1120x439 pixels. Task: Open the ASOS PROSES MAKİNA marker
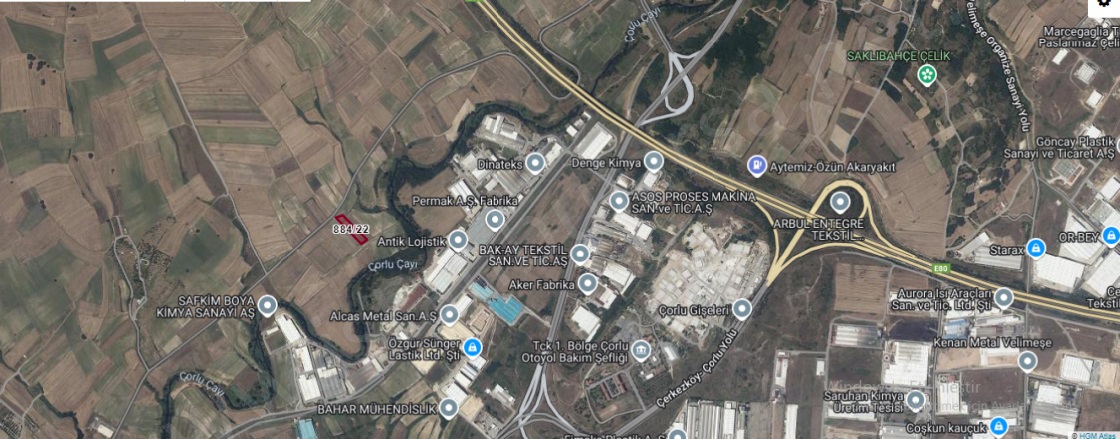pyautogui.click(x=620, y=202)
